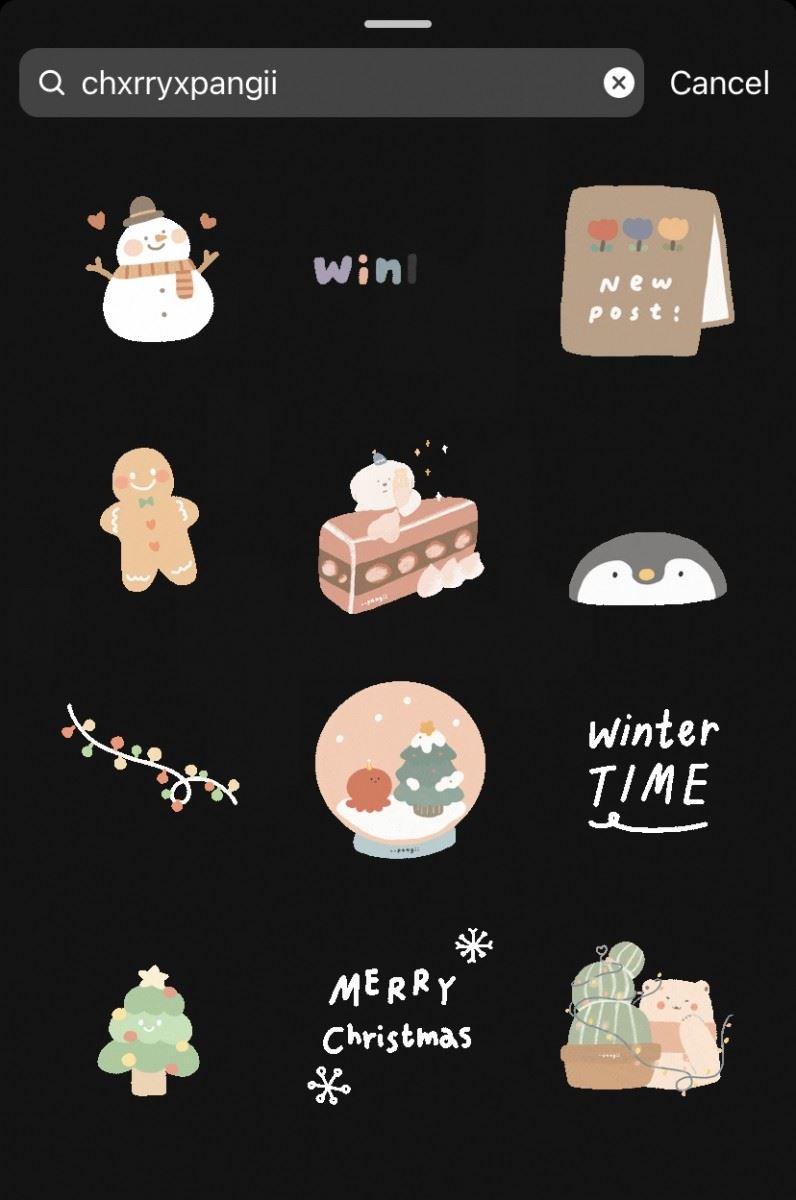Clear the search text with the x button
The height and width of the screenshot is (1200, 796).
pyautogui.click(x=618, y=82)
